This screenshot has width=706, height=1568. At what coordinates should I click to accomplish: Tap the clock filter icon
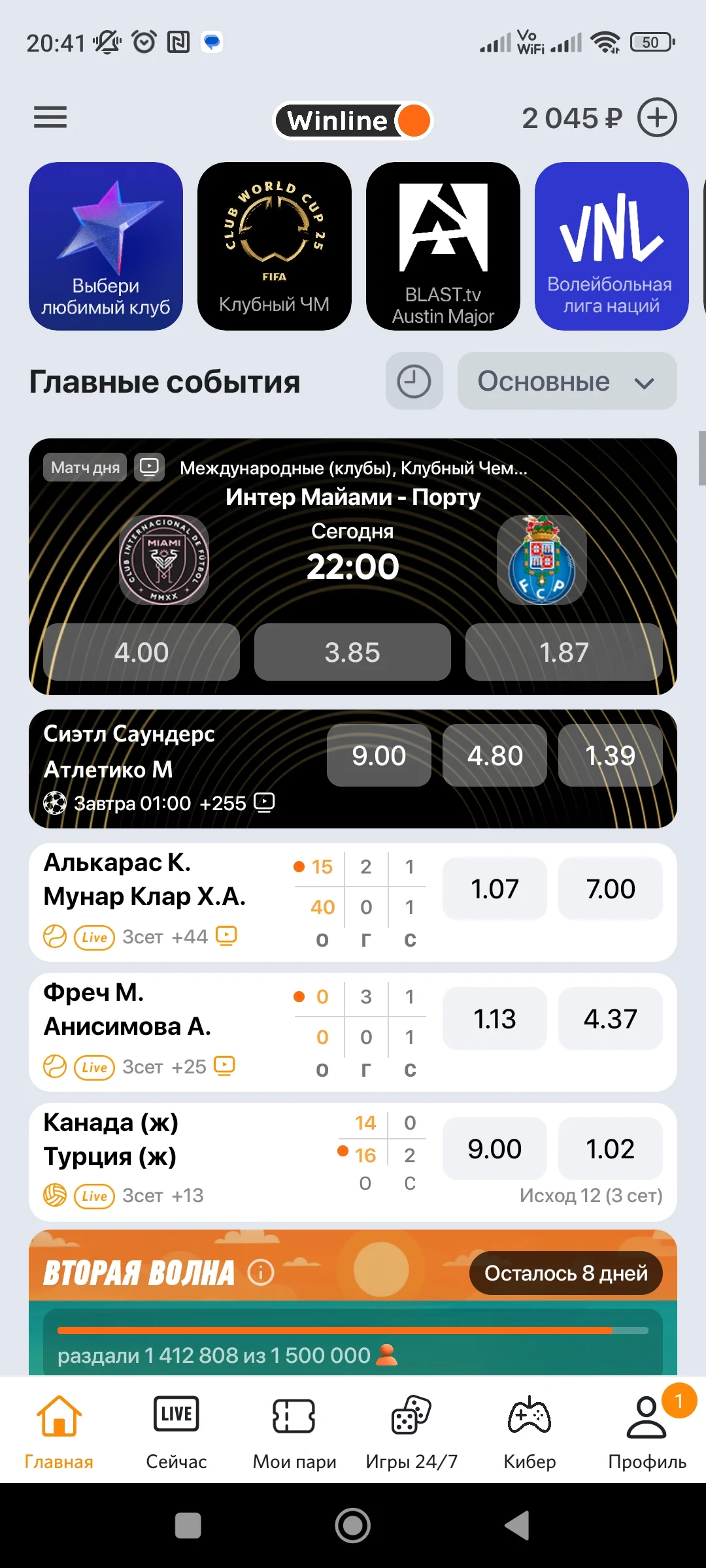pyautogui.click(x=414, y=382)
